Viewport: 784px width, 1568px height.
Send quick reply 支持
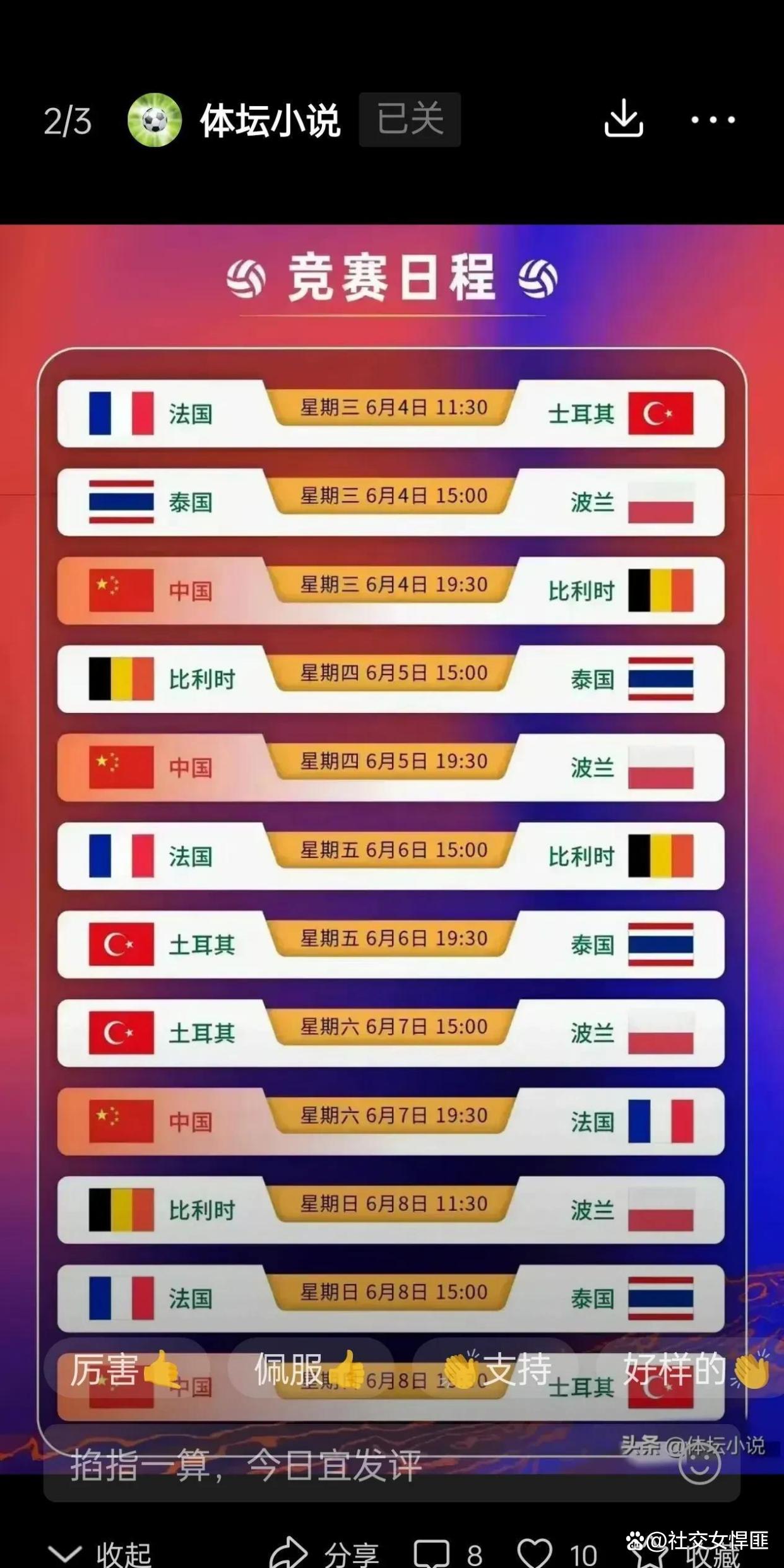(496, 1369)
